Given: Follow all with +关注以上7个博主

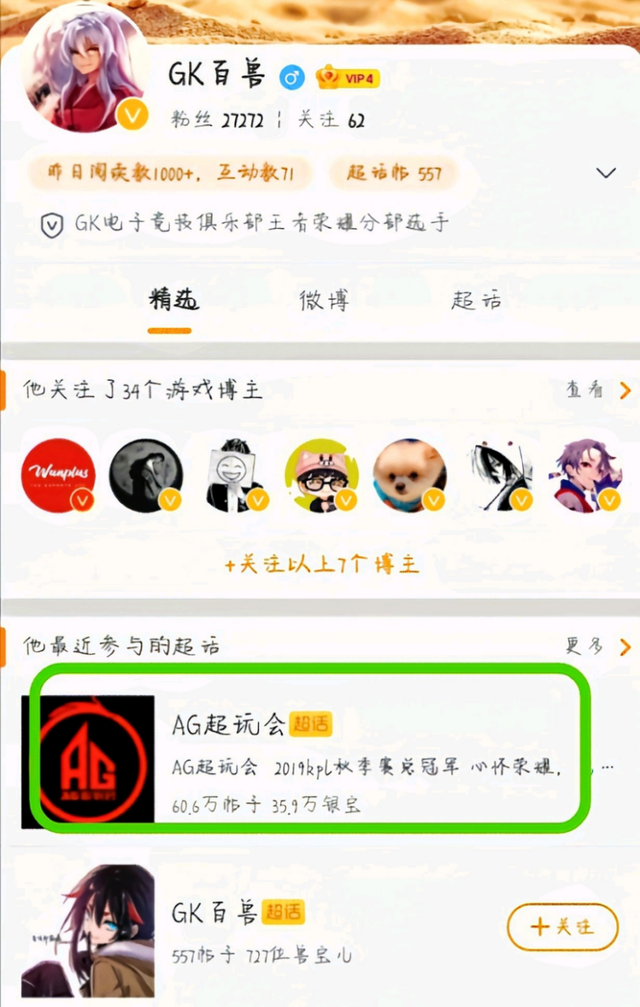Looking at the screenshot, I should (x=322, y=565).
